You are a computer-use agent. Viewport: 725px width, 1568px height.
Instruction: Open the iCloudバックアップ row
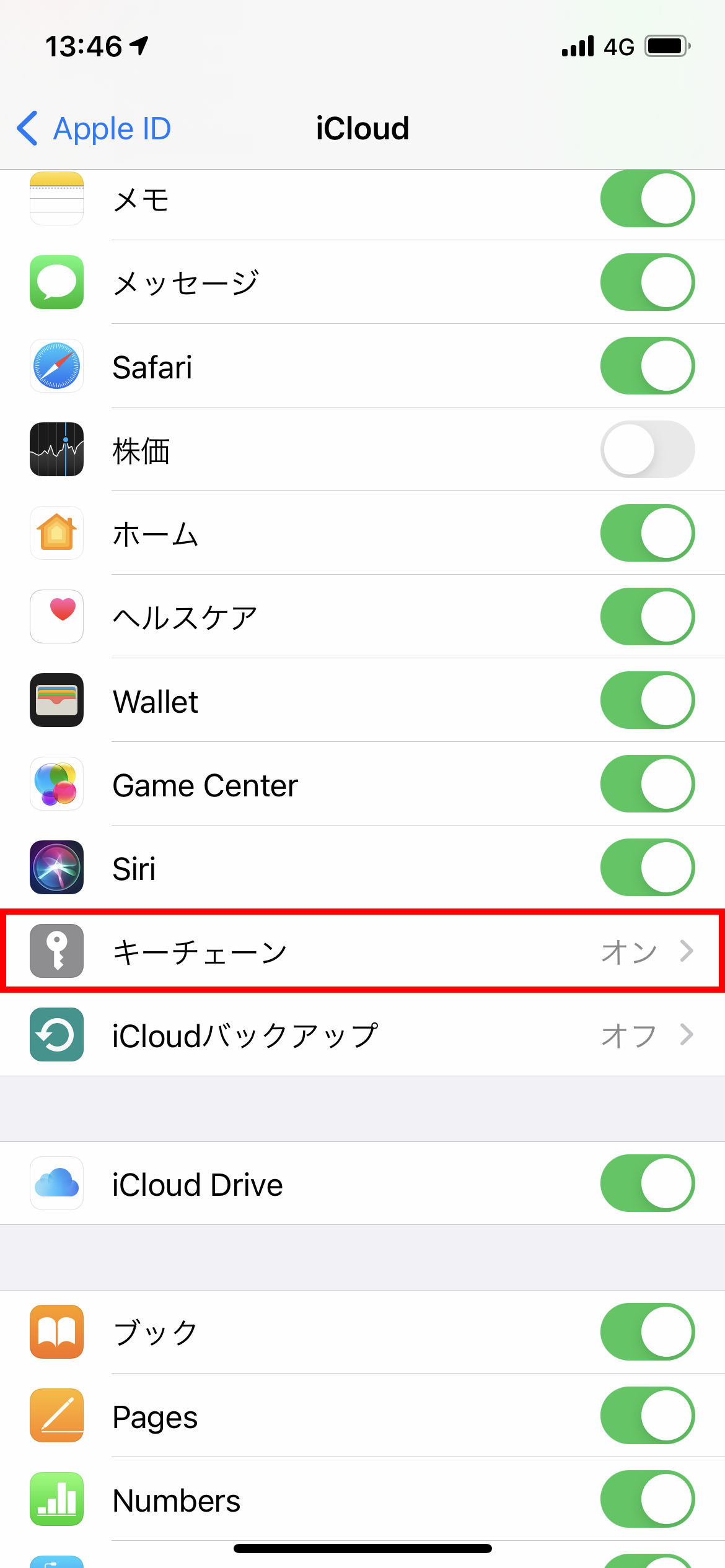[362, 1035]
